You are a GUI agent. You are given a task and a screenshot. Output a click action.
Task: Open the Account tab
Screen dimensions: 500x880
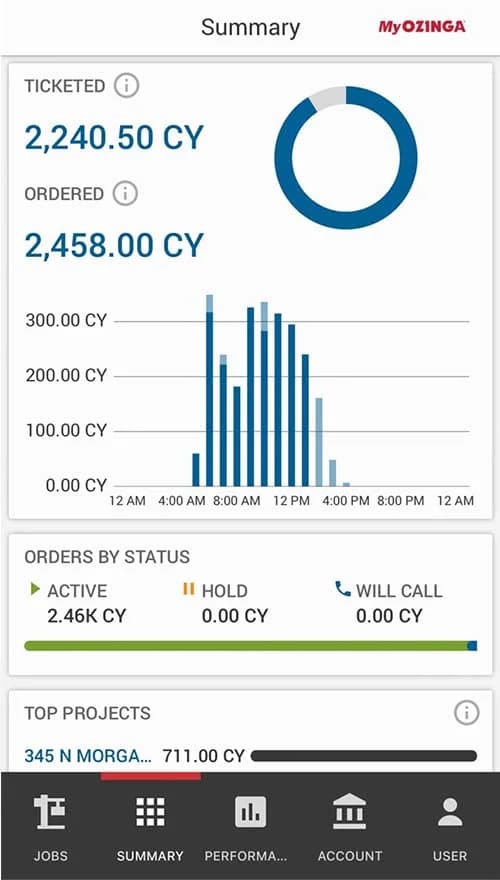click(350, 827)
